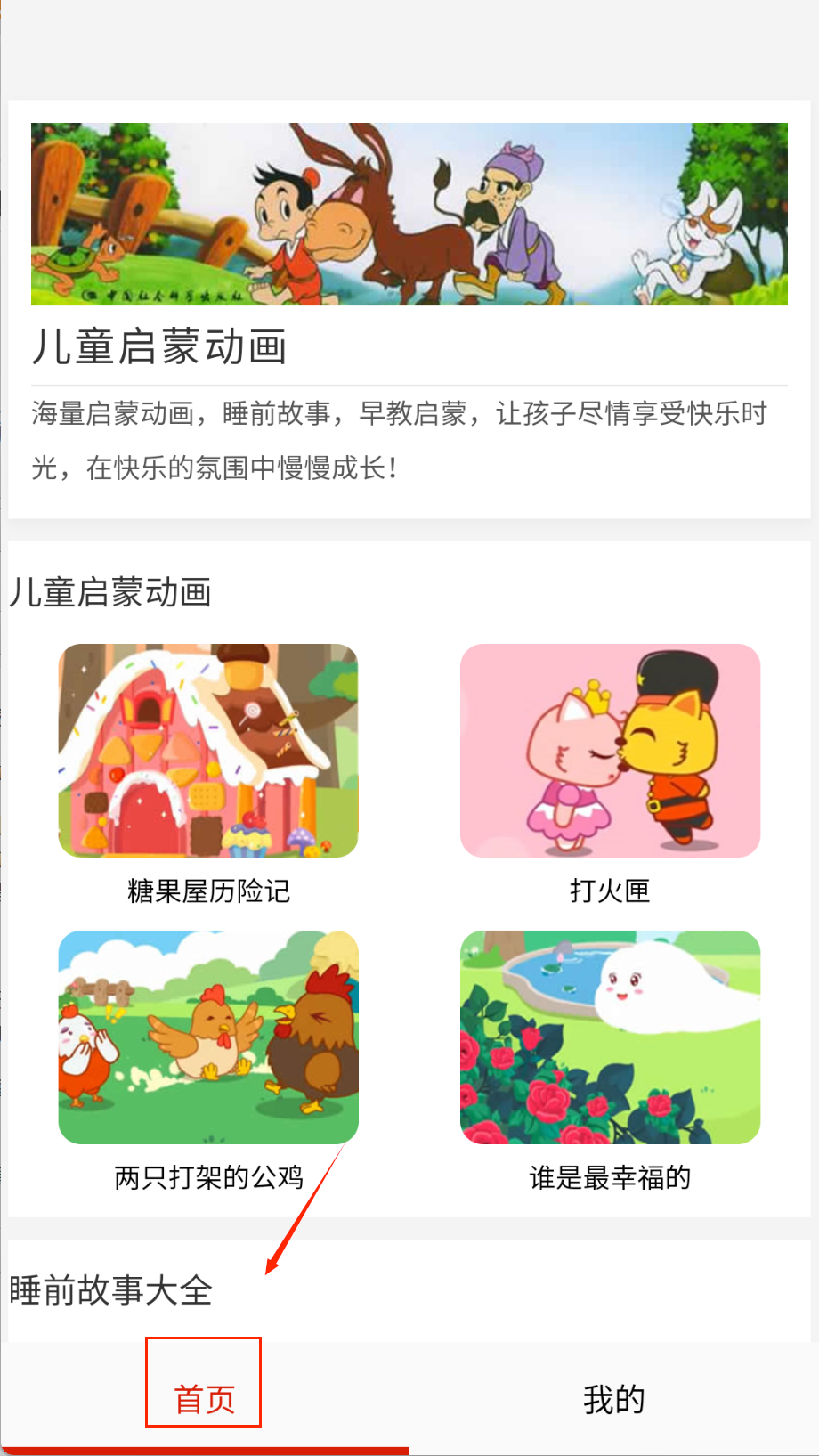Open 两只打架的公鸡 story
This screenshot has height=1456, width=819.
208,1037
